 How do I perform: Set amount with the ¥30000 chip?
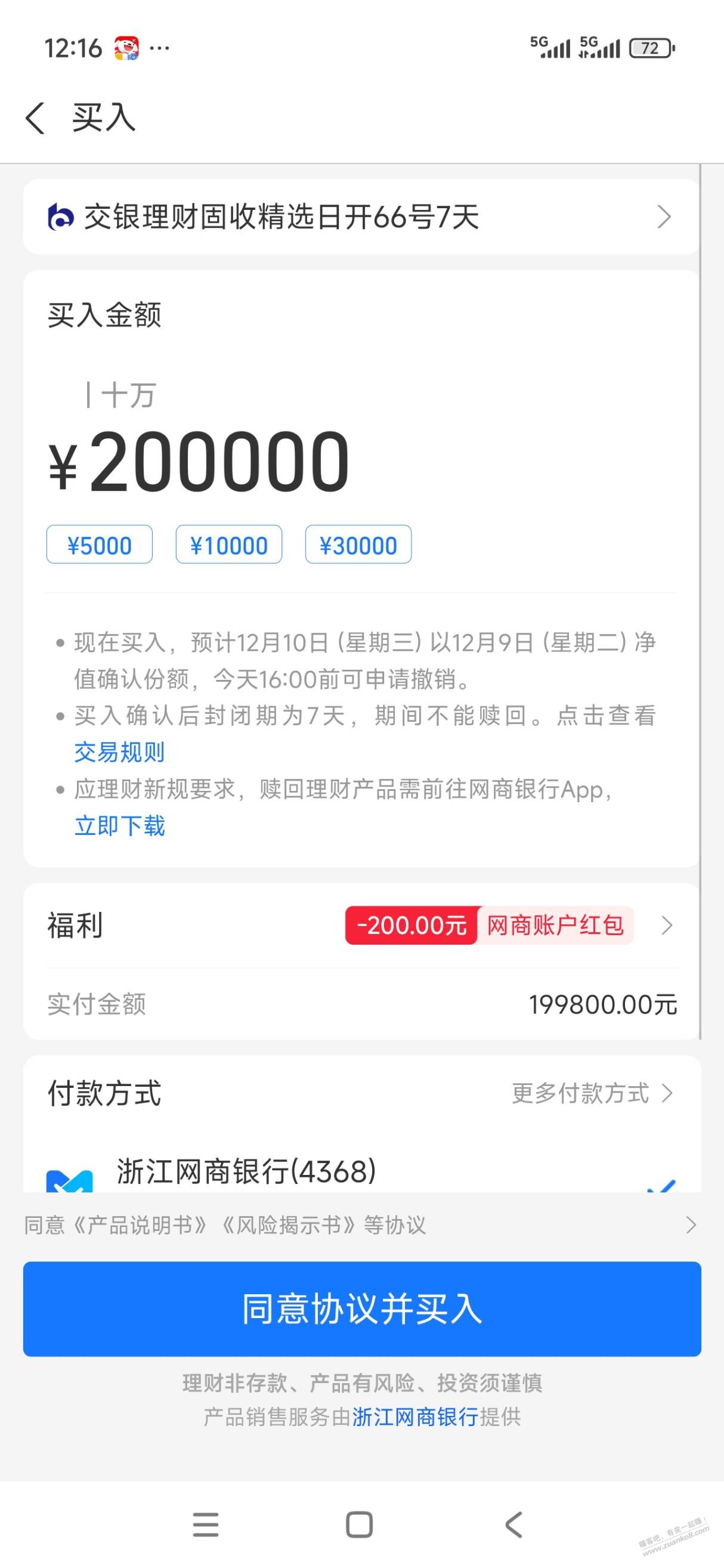click(x=358, y=545)
